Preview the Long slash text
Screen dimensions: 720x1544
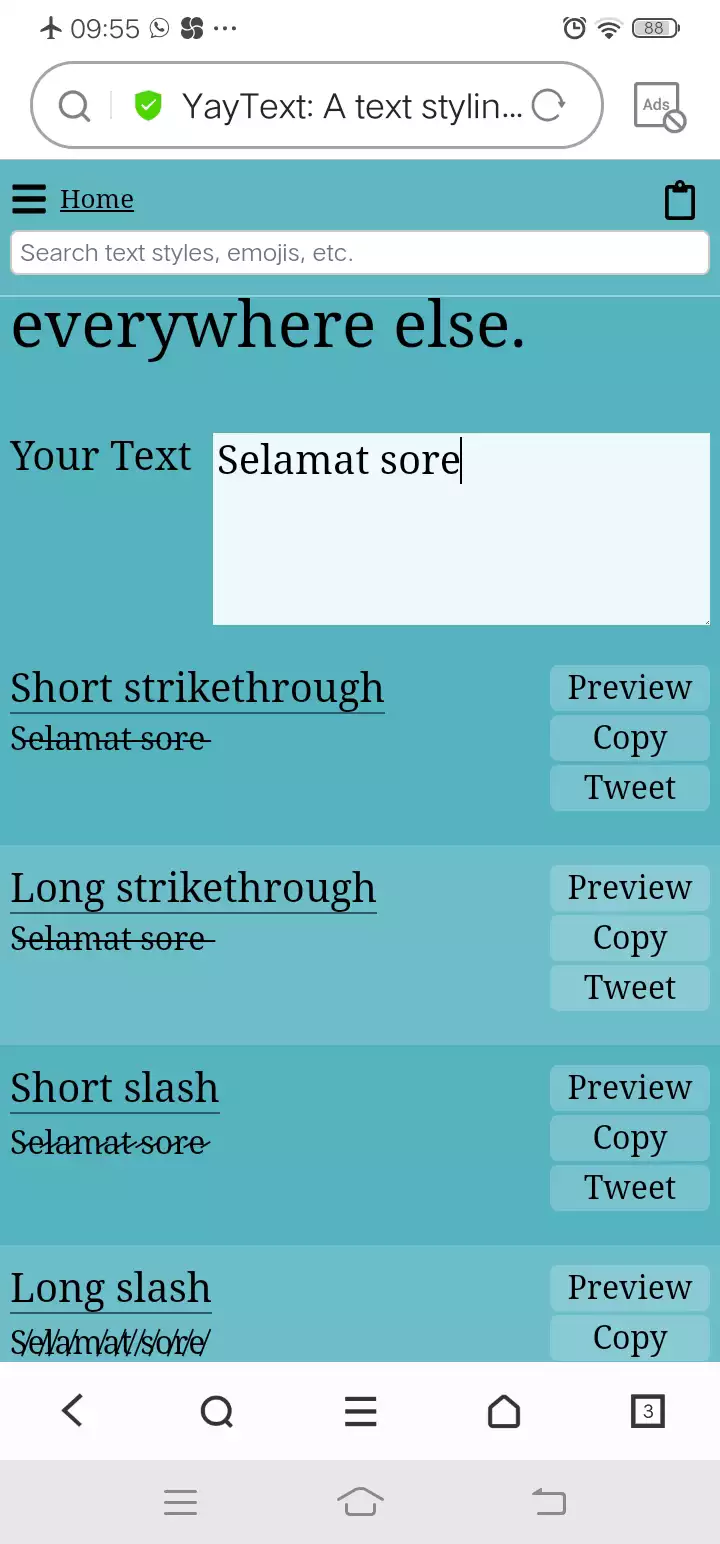click(x=630, y=1288)
